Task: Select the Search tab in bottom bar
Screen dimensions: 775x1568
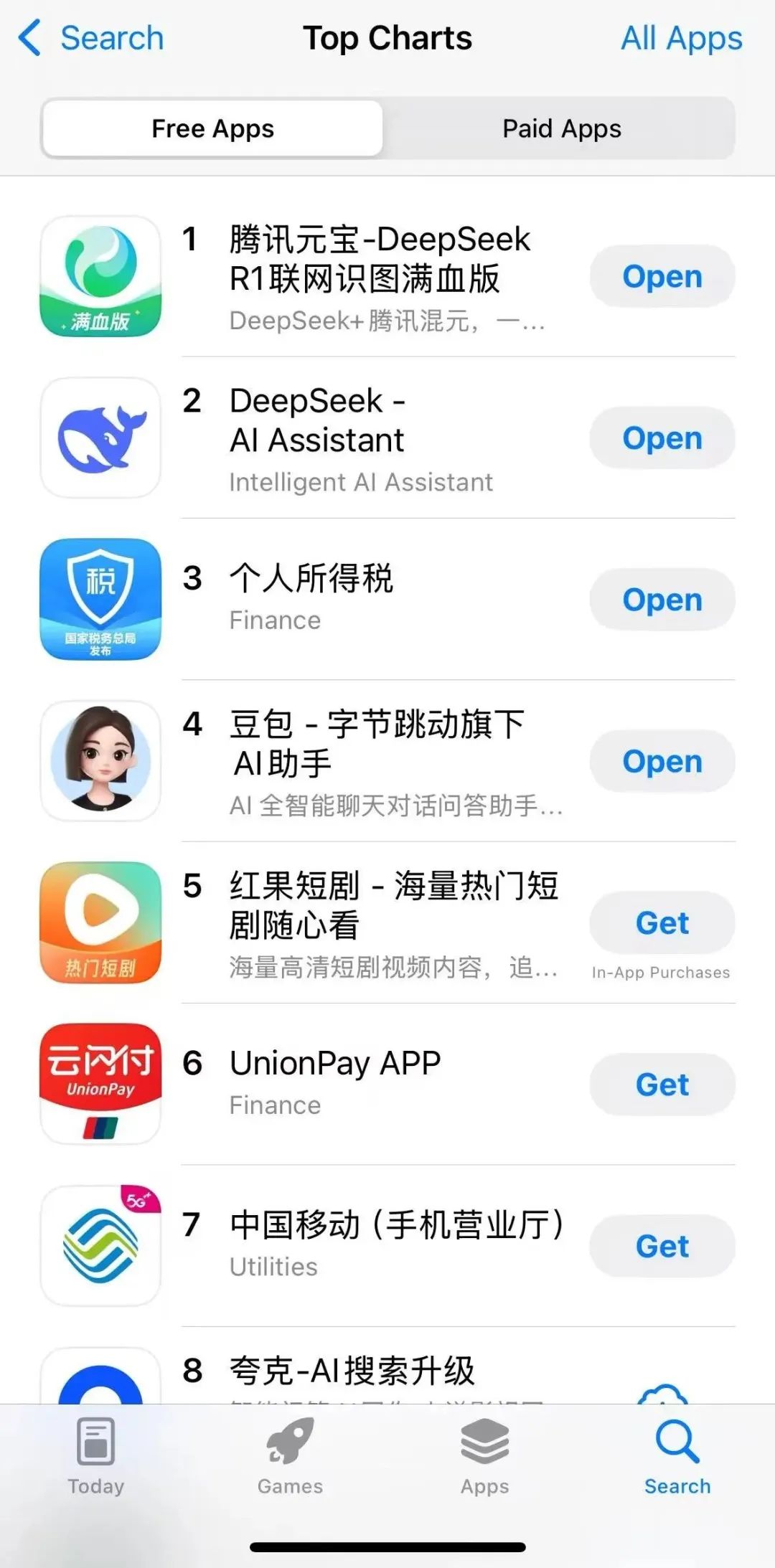Action: click(677, 1456)
